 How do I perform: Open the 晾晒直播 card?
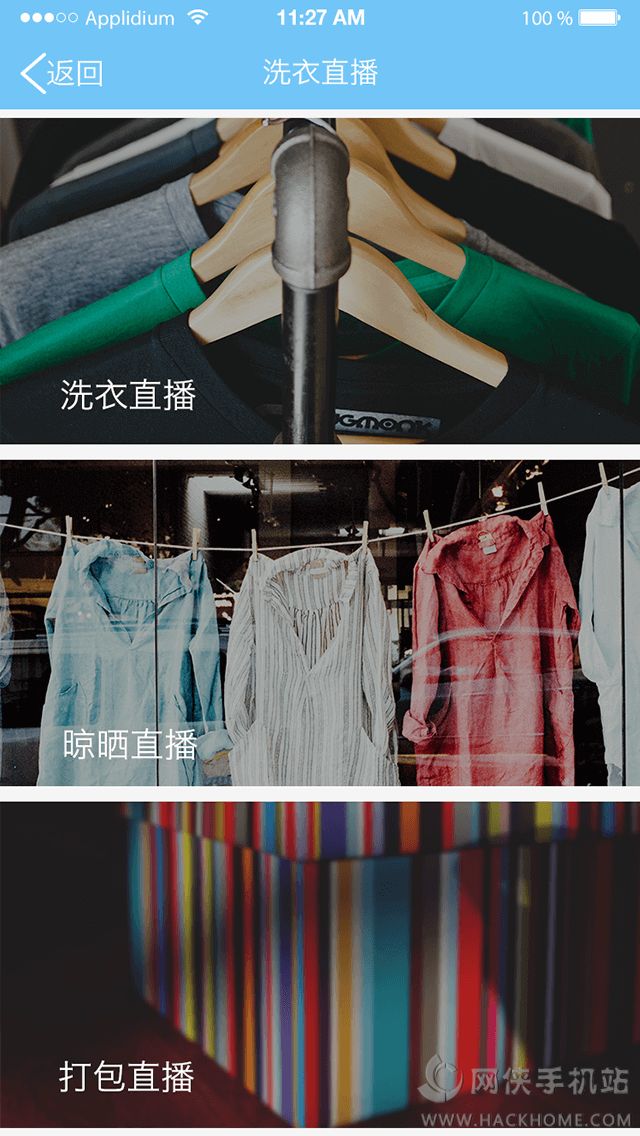[320, 623]
